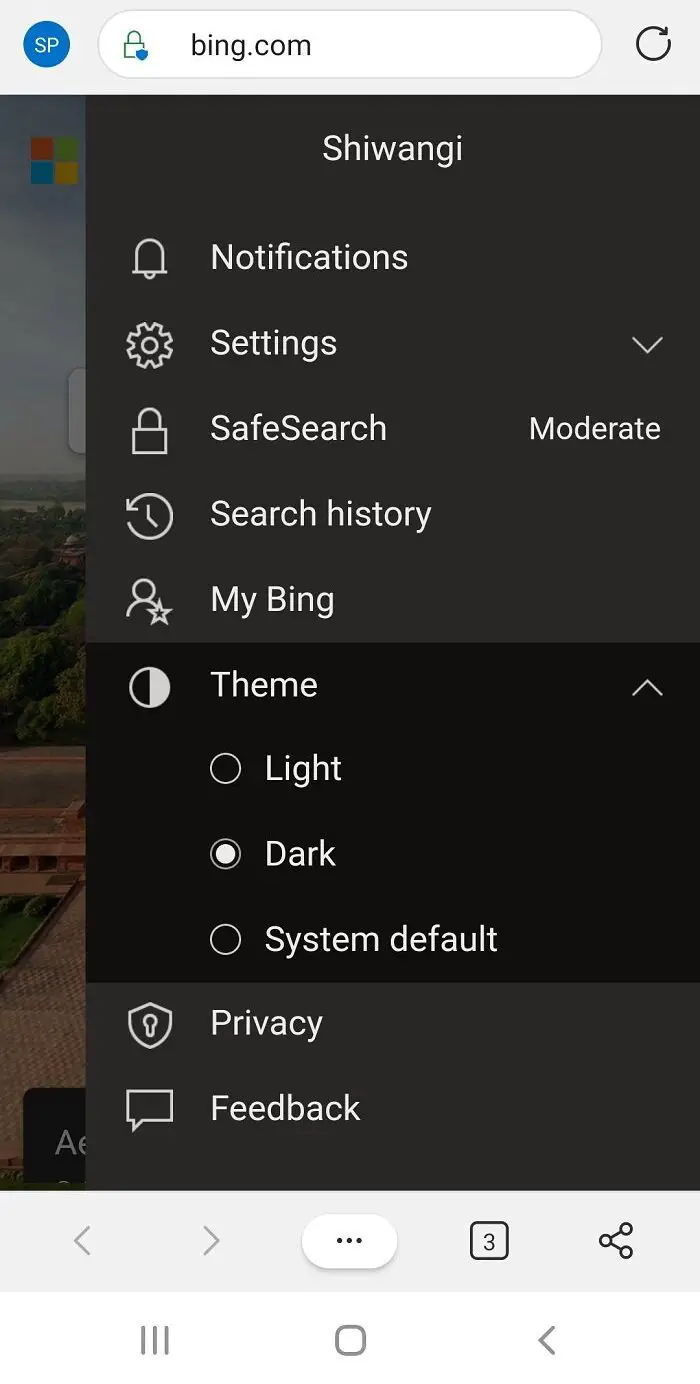Open recent apps
700x1384 pixels.
pos(155,1340)
